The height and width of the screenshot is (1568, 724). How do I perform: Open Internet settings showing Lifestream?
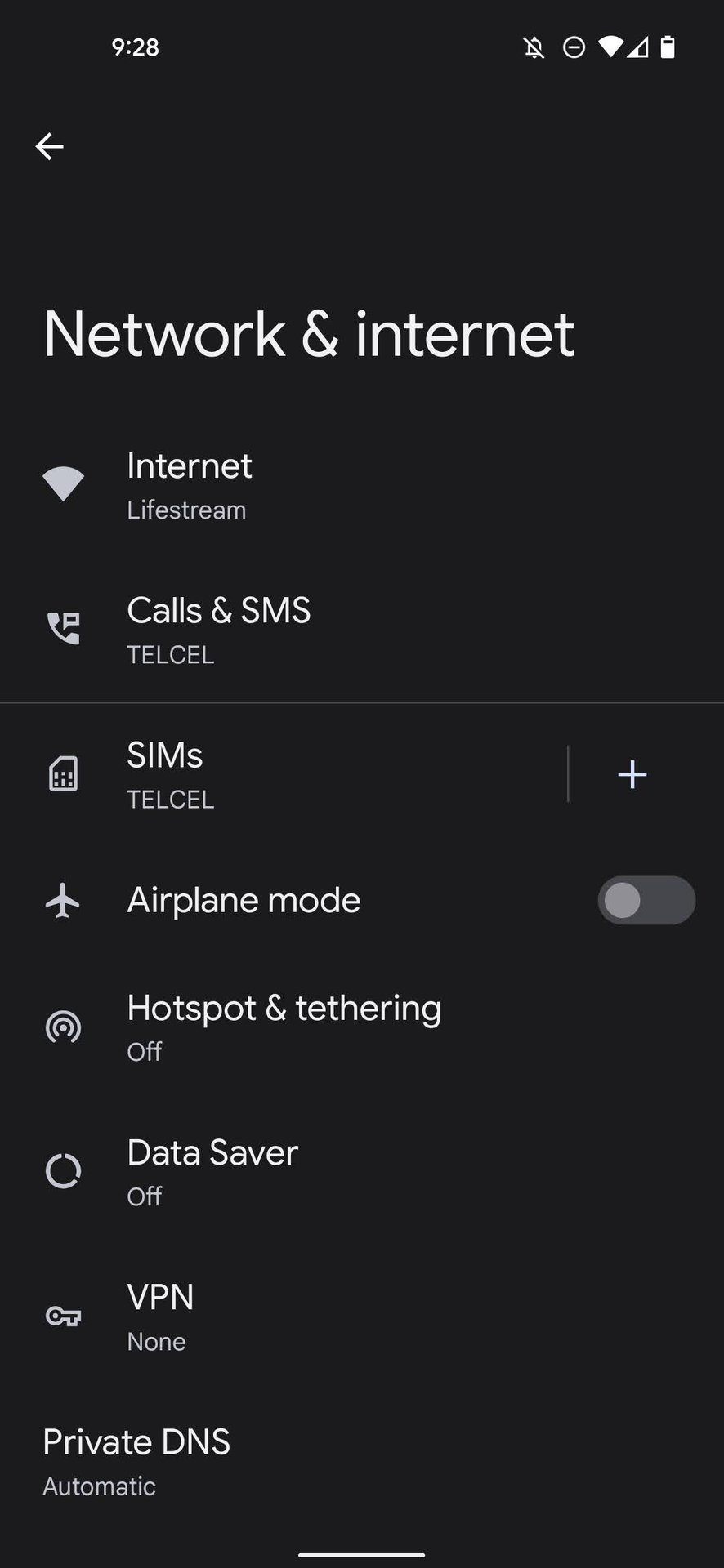coord(190,485)
